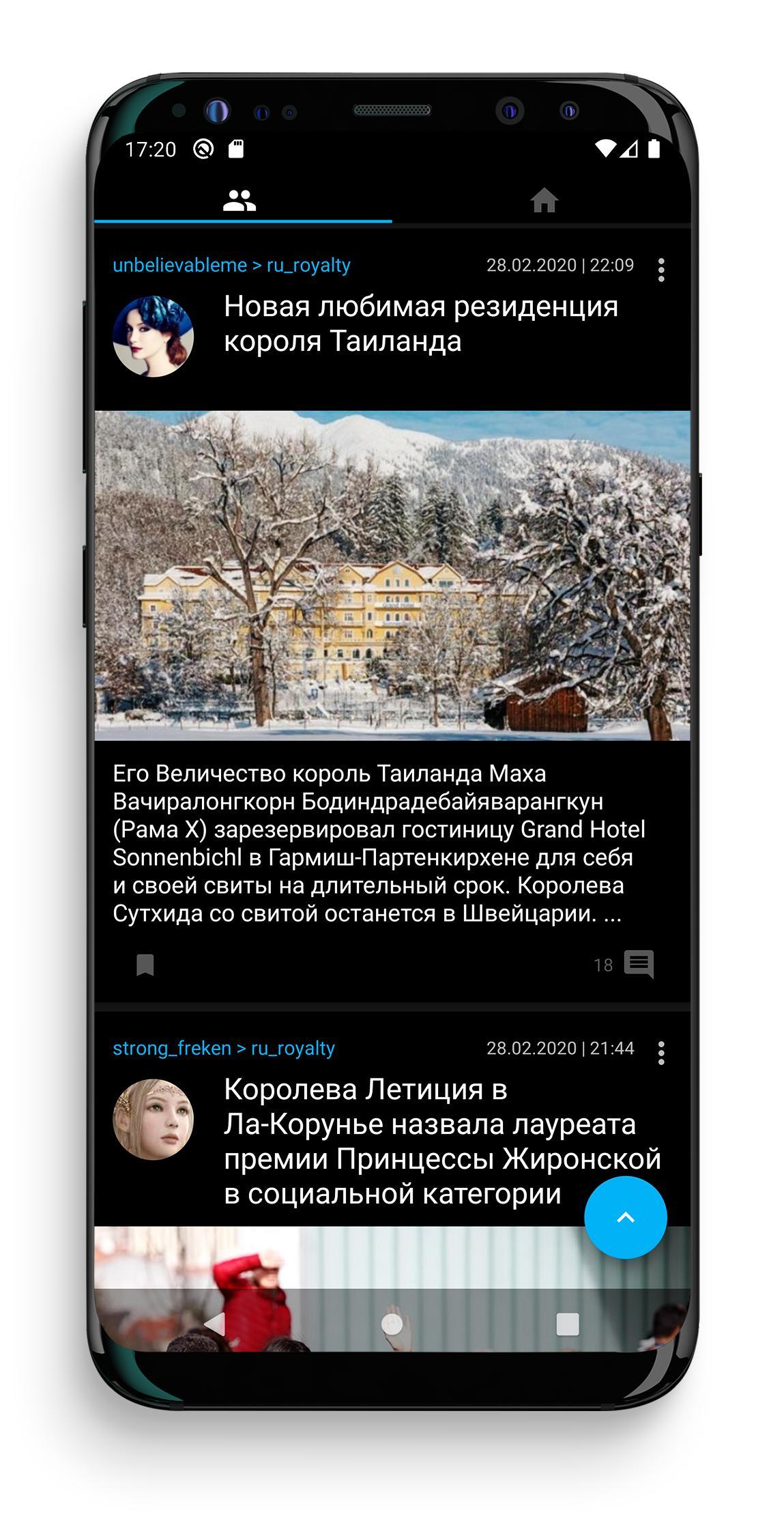Screen dimensions: 784x1521
Task: Open strong_freken > ru_royalty link
Action: (224, 1048)
